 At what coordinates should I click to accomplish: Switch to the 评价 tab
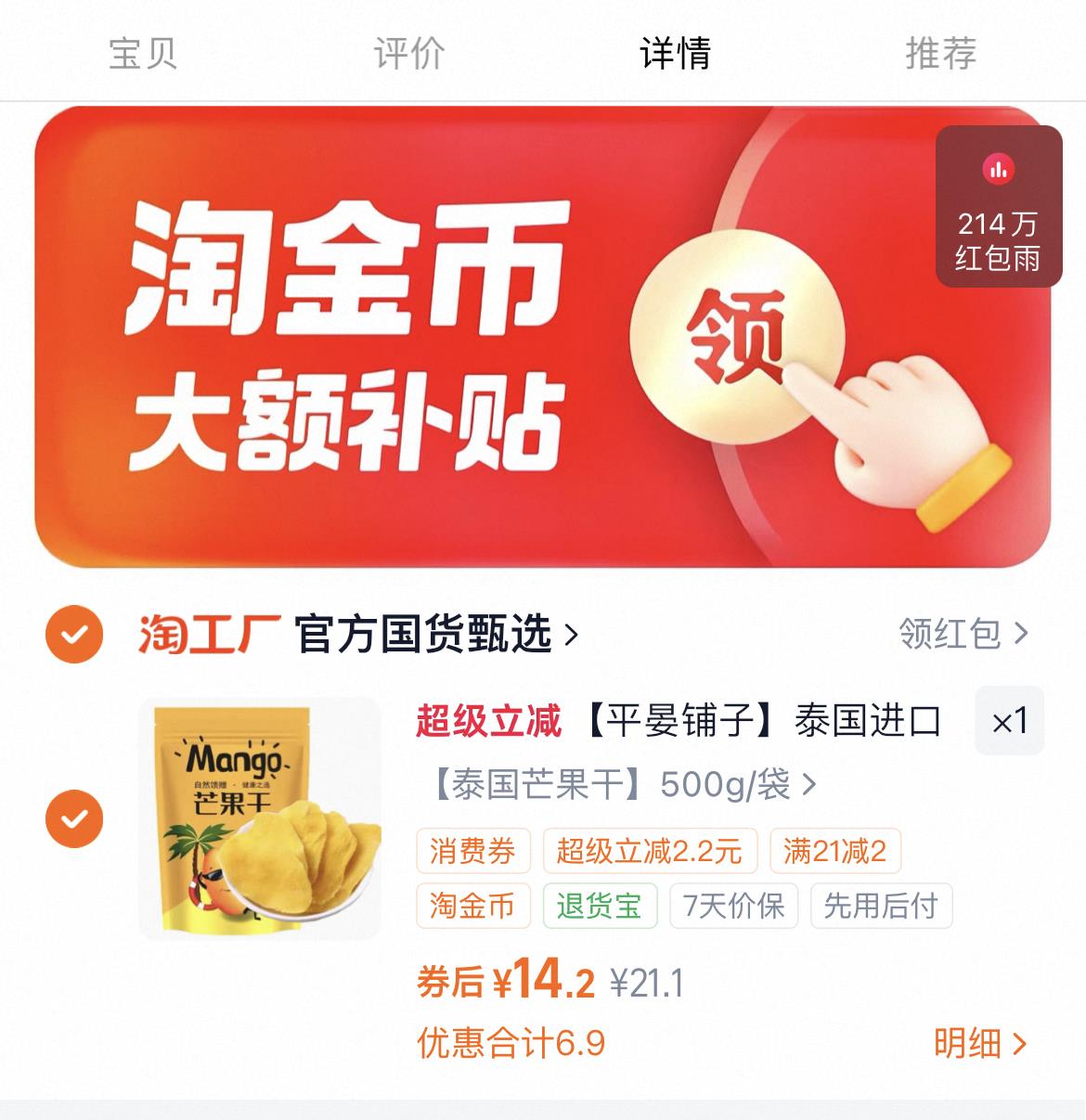pyautogui.click(x=408, y=53)
